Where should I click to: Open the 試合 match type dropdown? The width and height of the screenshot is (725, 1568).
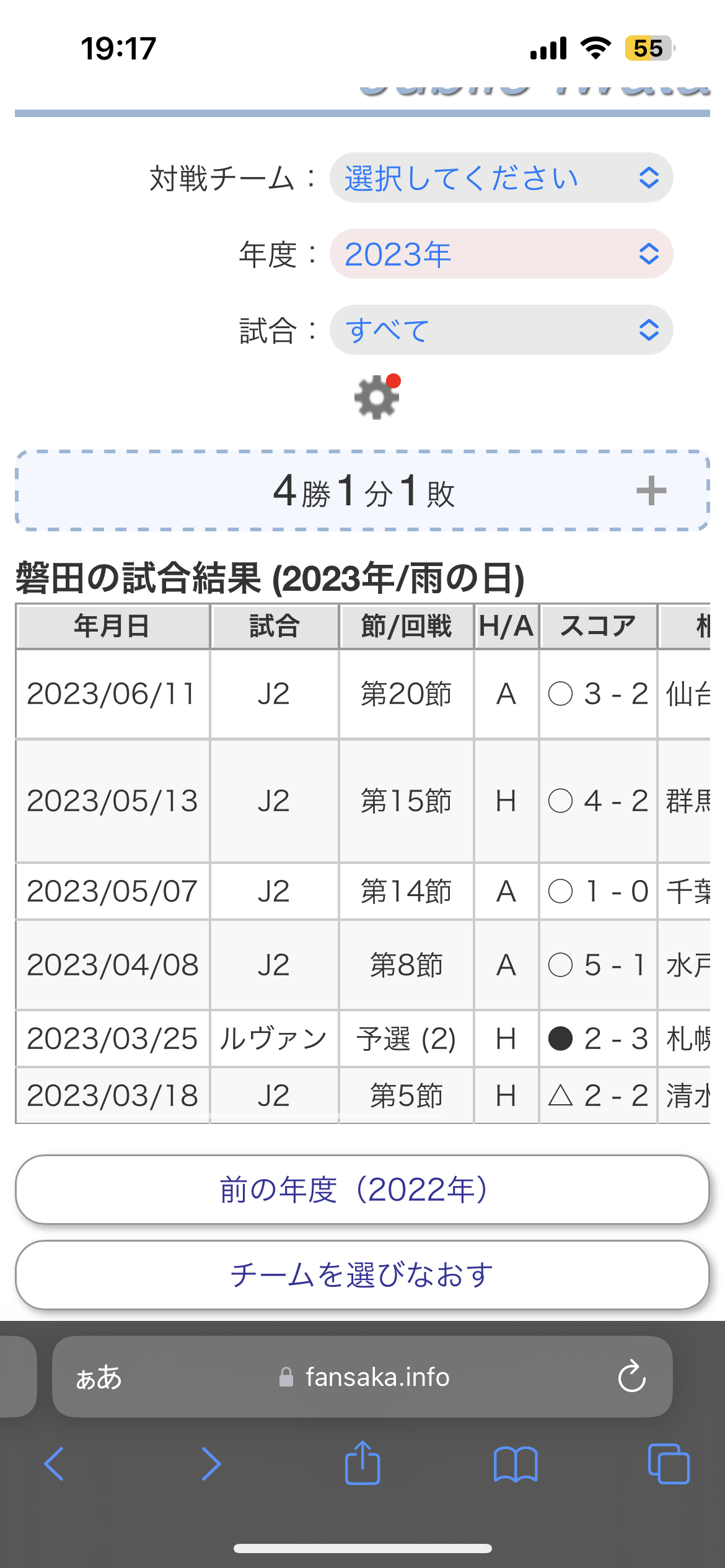(501, 329)
